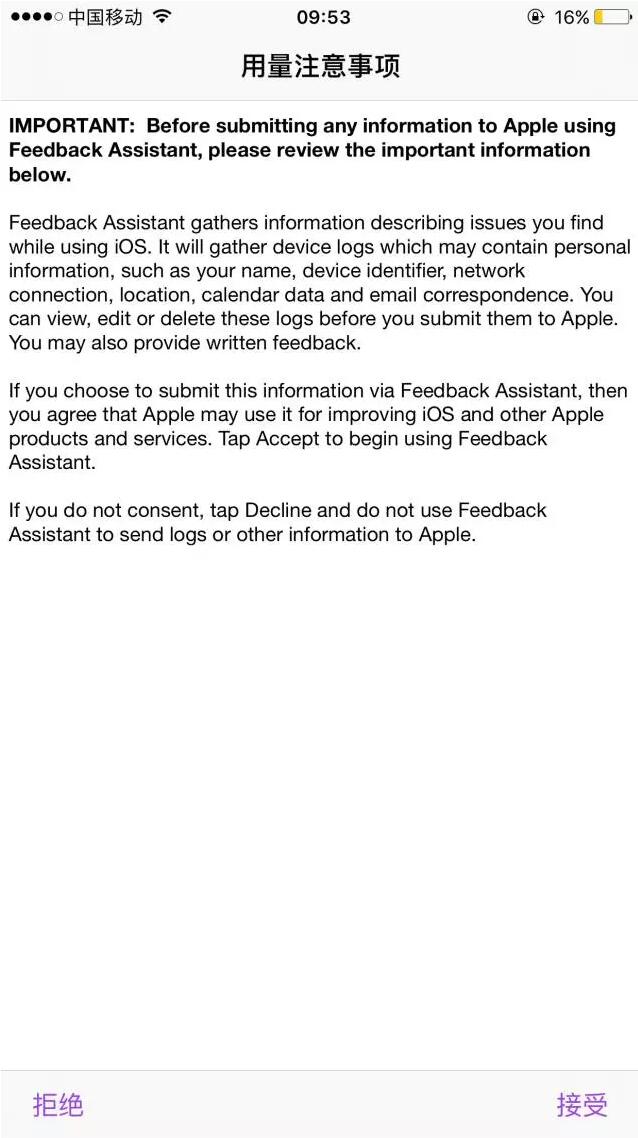Tap 拒绝 to decline the terms

(x=58, y=1104)
